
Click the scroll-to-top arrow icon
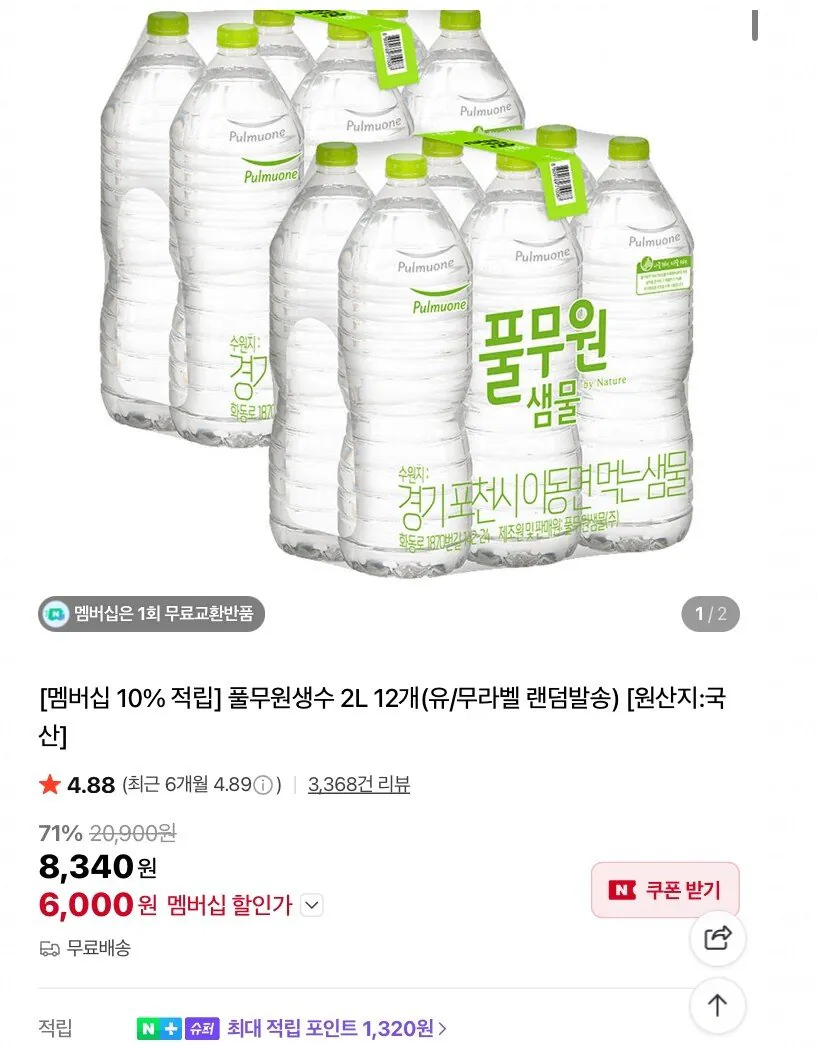point(717,1006)
